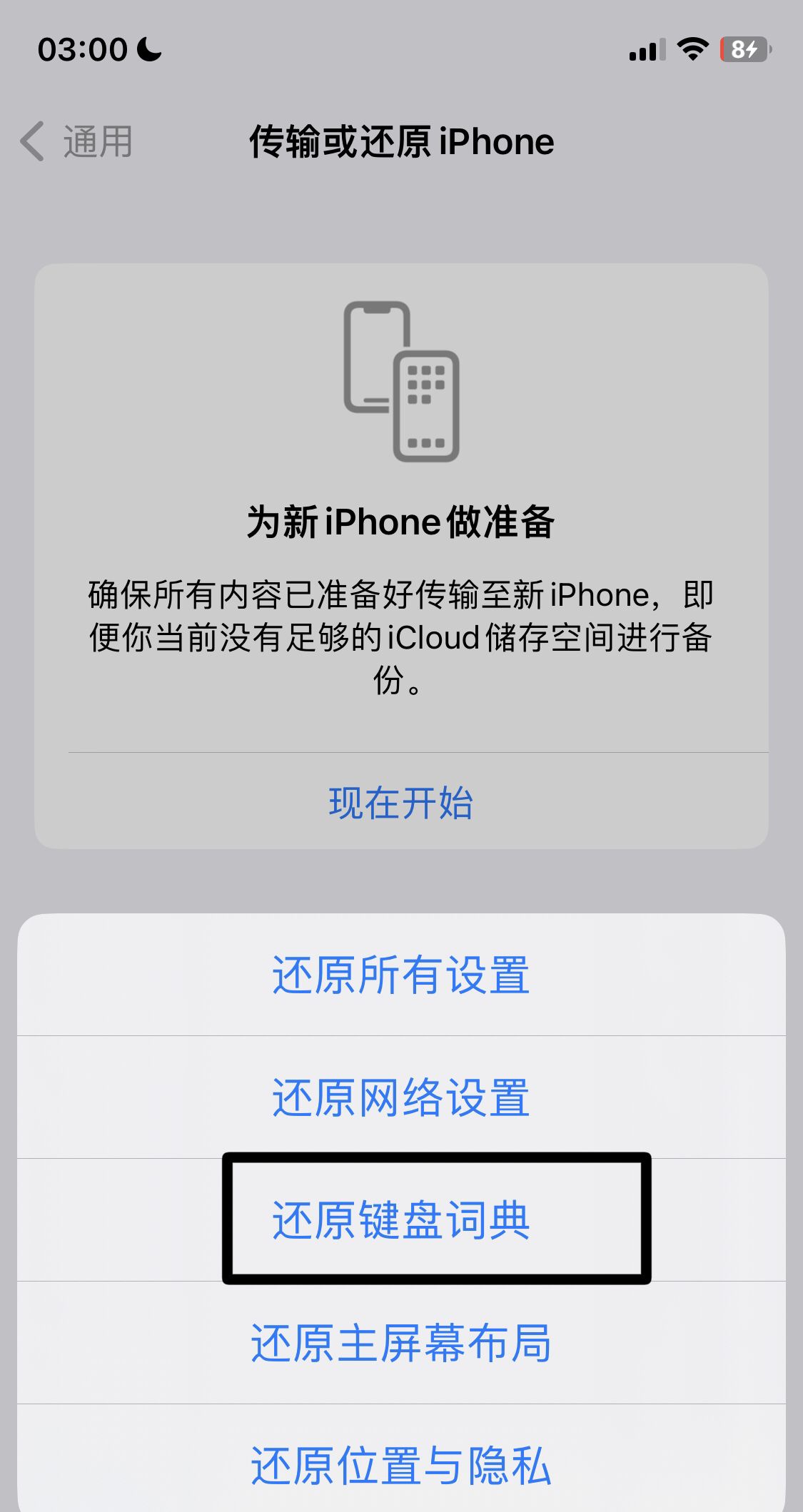Tap the back chevron next to 通用
The height and width of the screenshot is (1512, 803).
[x=32, y=141]
